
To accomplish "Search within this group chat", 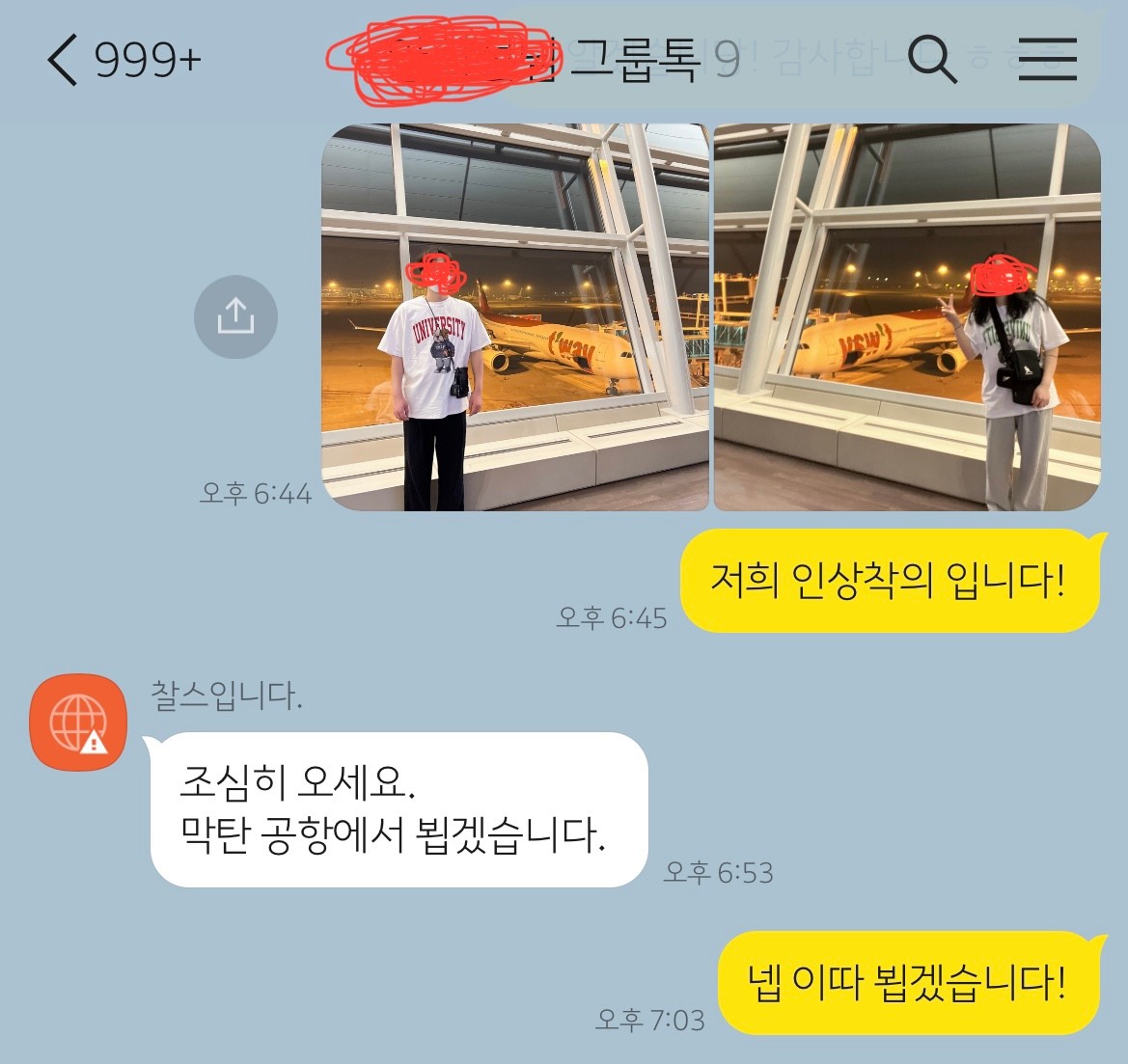I will (932, 60).
